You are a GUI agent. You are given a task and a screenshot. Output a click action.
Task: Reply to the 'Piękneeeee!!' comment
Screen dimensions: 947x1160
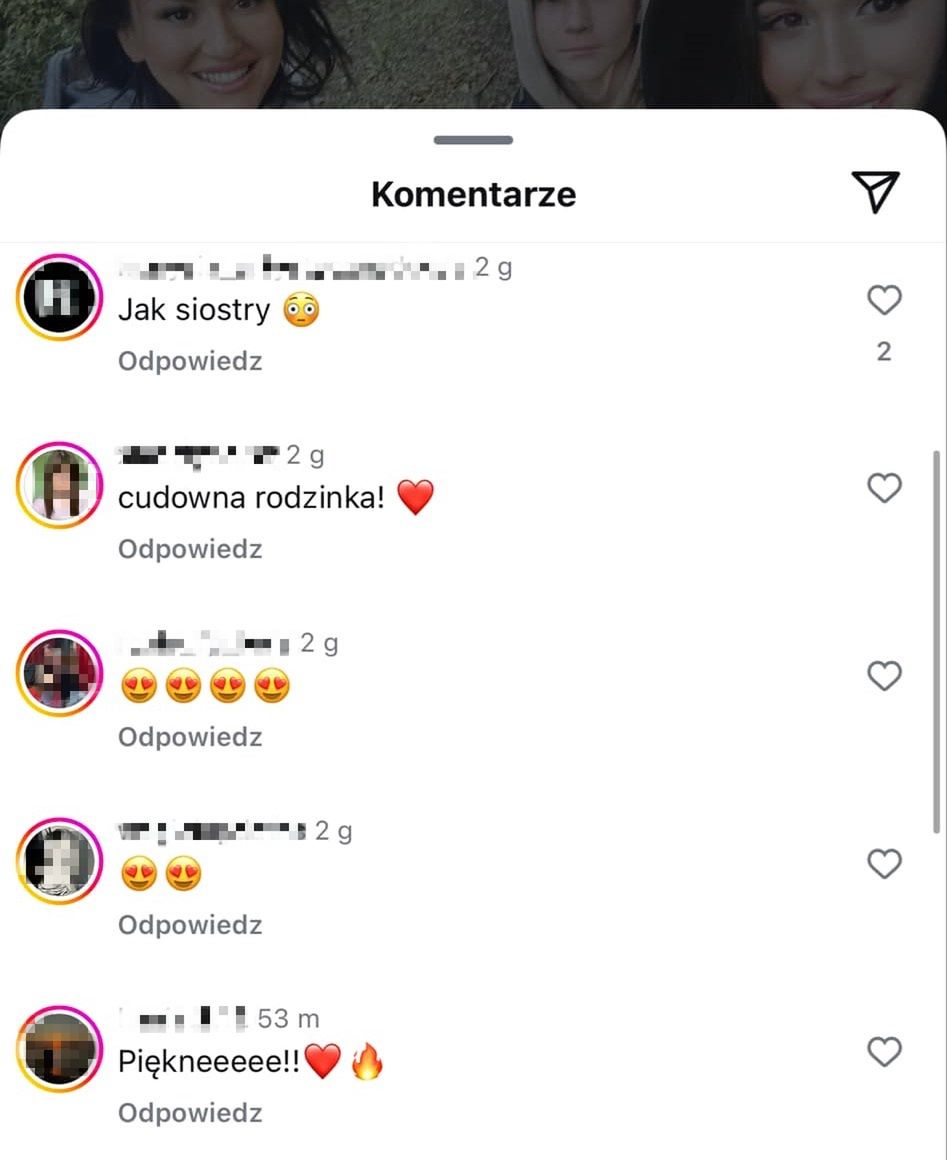pos(190,1113)
